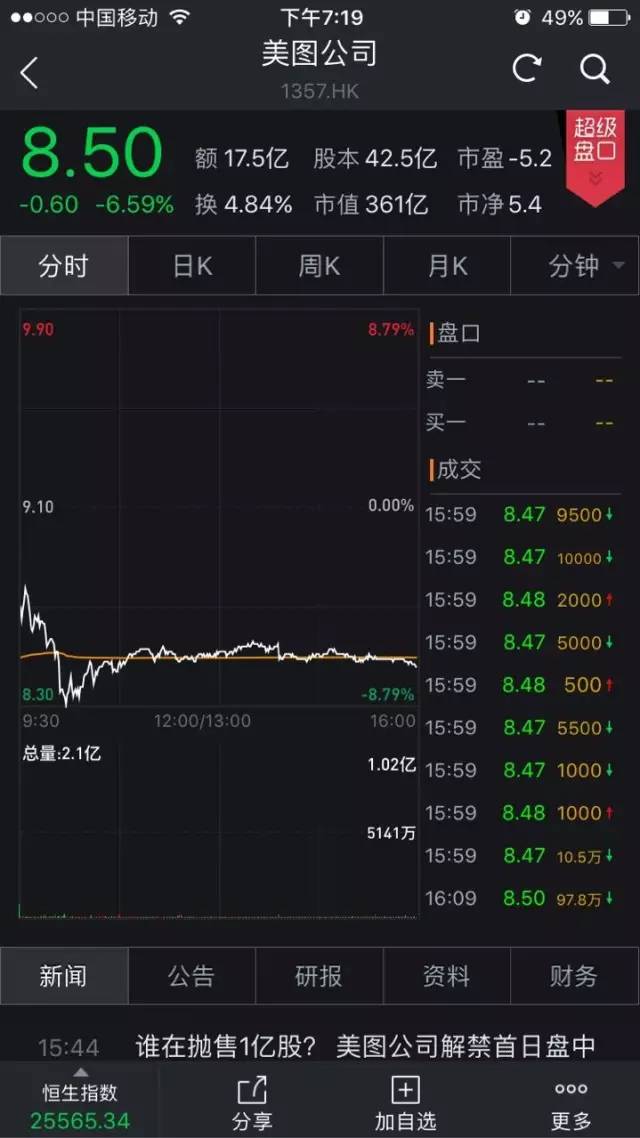The height and width of the screenshot is (1138, 640).
Task: Go back using the top-left arrow
Action: [x=29, y=72]
